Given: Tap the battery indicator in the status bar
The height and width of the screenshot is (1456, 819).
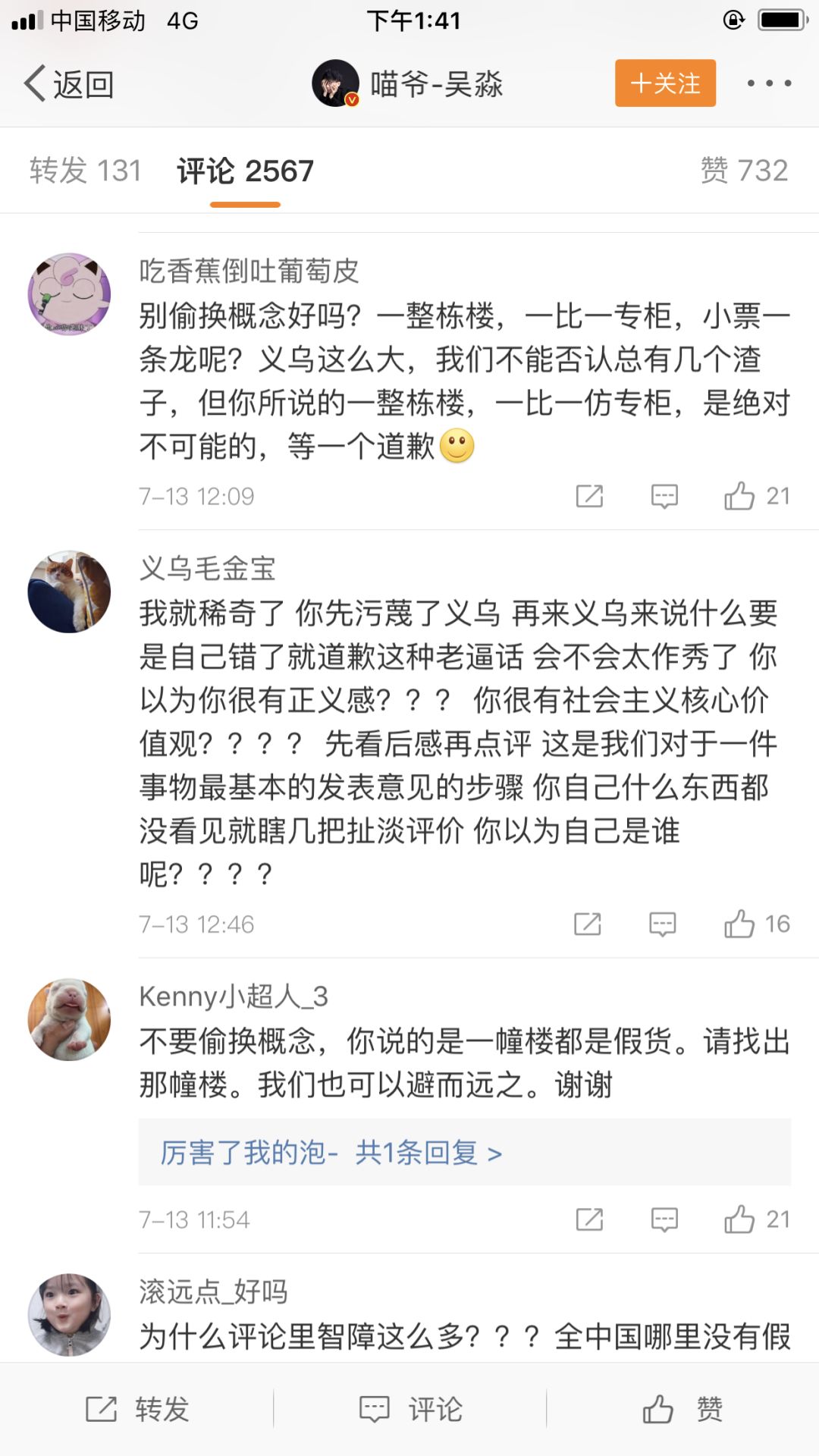Looking at the screenshot, I should click(783, 20).
